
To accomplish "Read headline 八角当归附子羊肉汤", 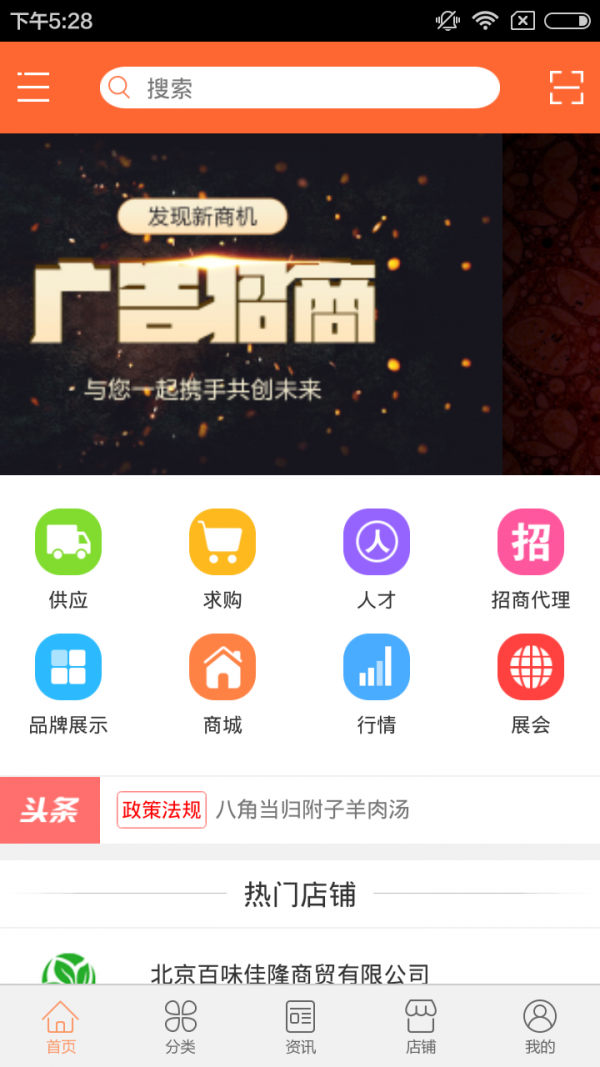I will [x=313, y=809].
